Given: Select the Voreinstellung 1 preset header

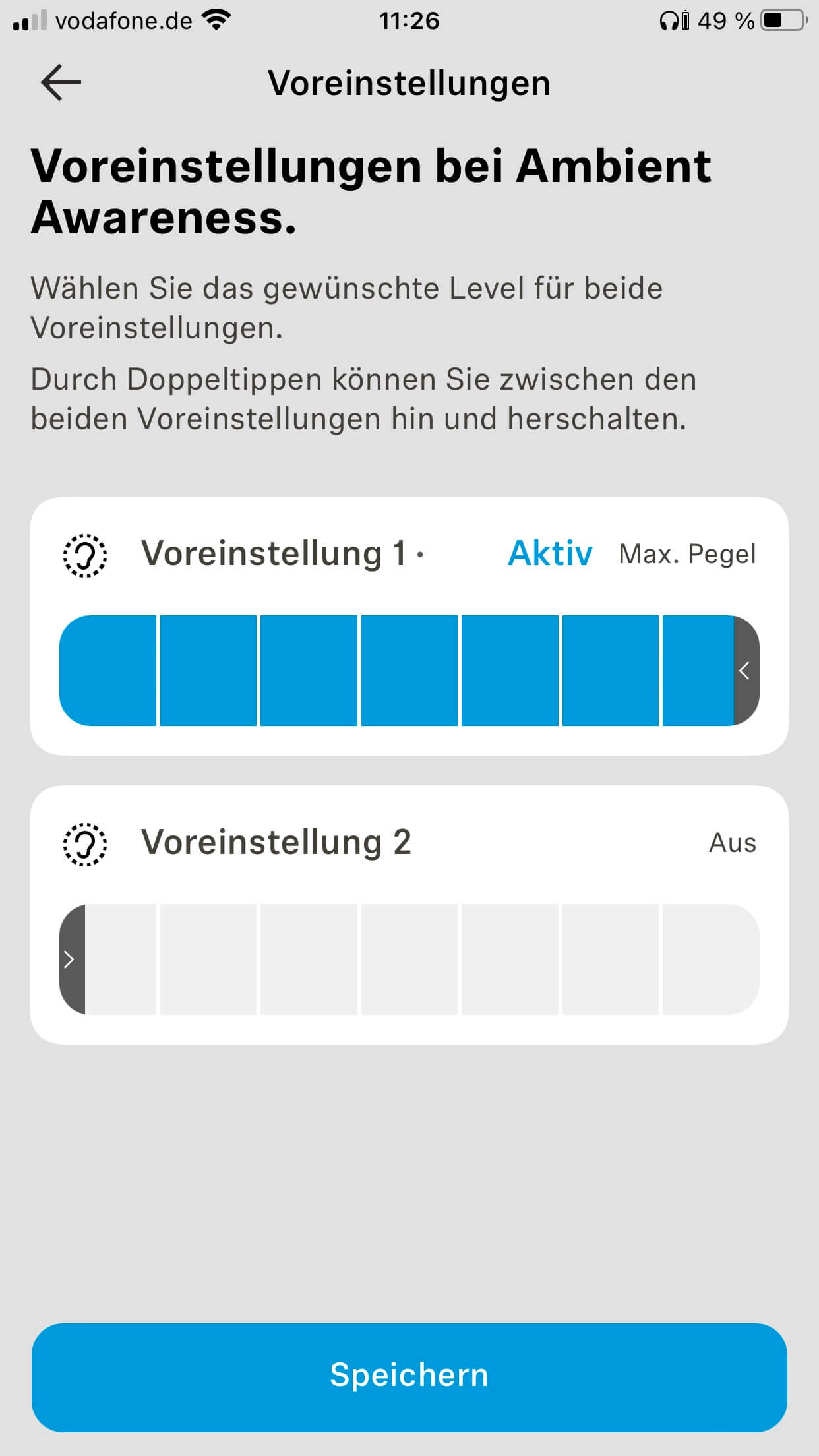Looking at the screenshot, I should click(x=273, y=553).
